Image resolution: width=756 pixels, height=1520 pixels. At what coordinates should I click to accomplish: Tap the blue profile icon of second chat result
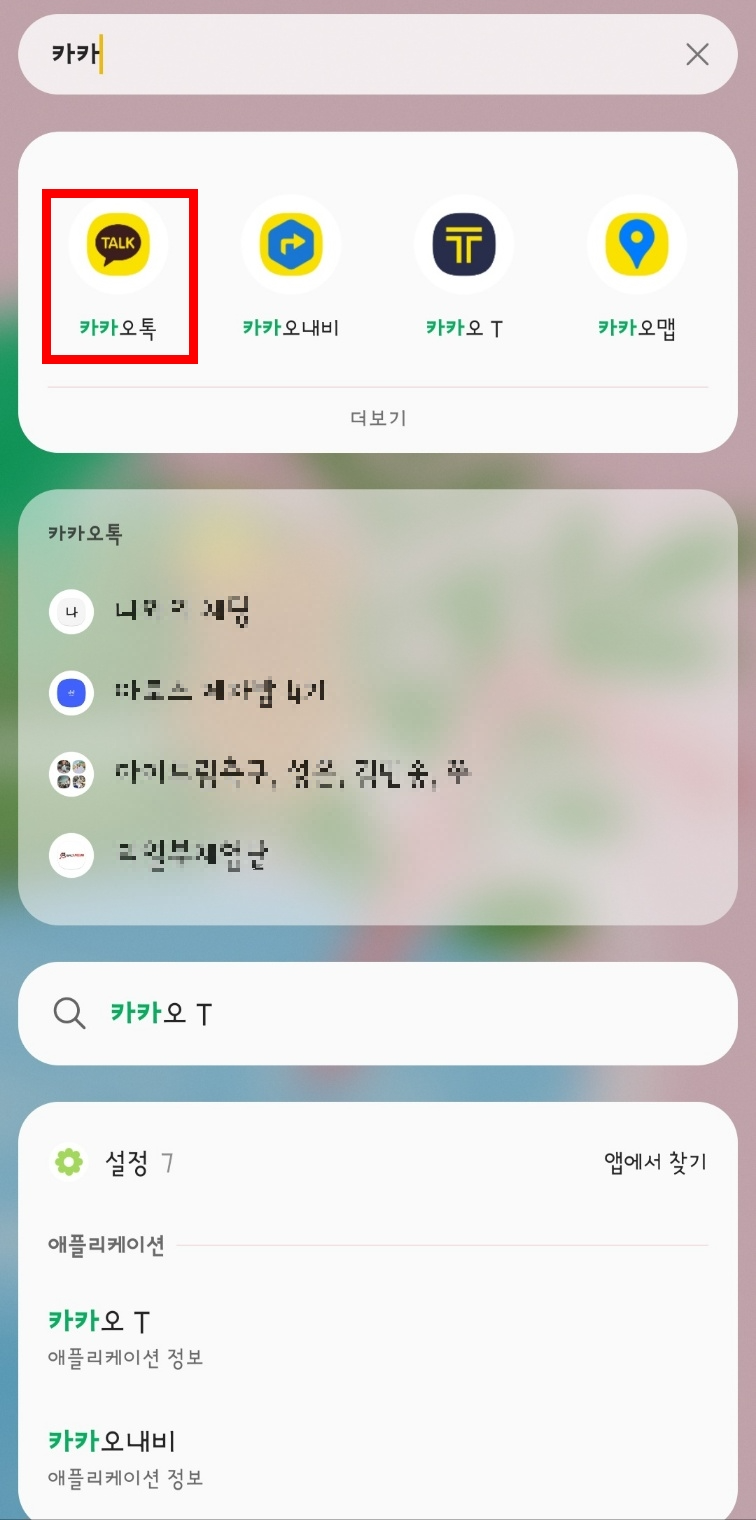click(x=71, y=692)
